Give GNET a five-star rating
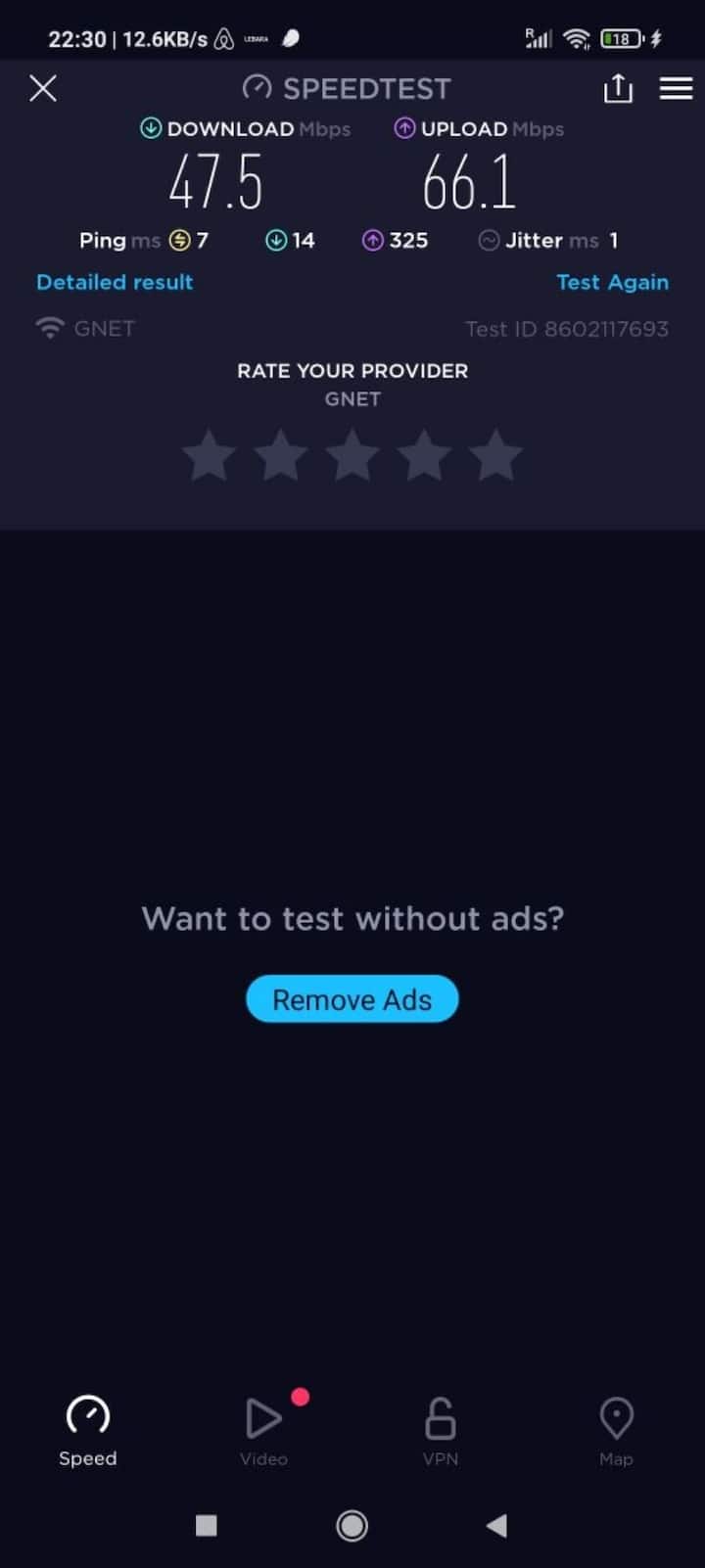Screen dimensions: 705x1568 [x=495, y=456]
